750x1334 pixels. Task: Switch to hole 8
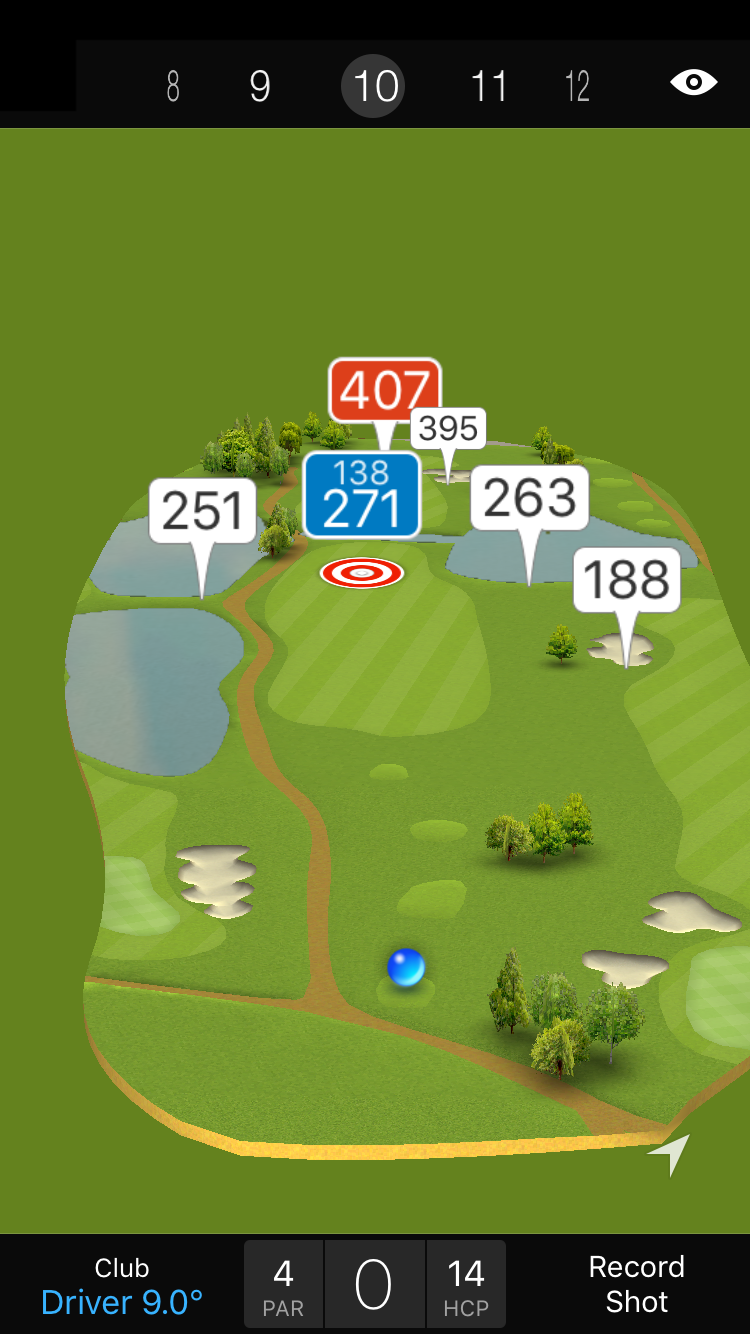(x=173, y=87)
